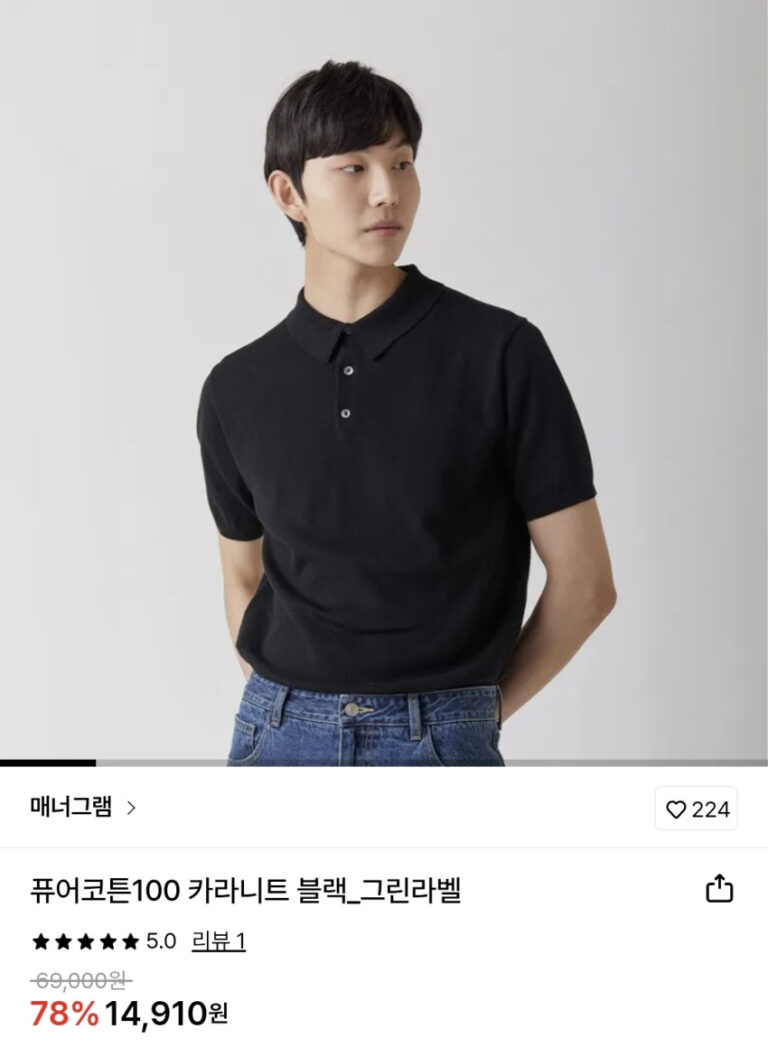Open the 매너그램 brand page
Viewport: 768px width, 1048px height.
pos(82,807)
